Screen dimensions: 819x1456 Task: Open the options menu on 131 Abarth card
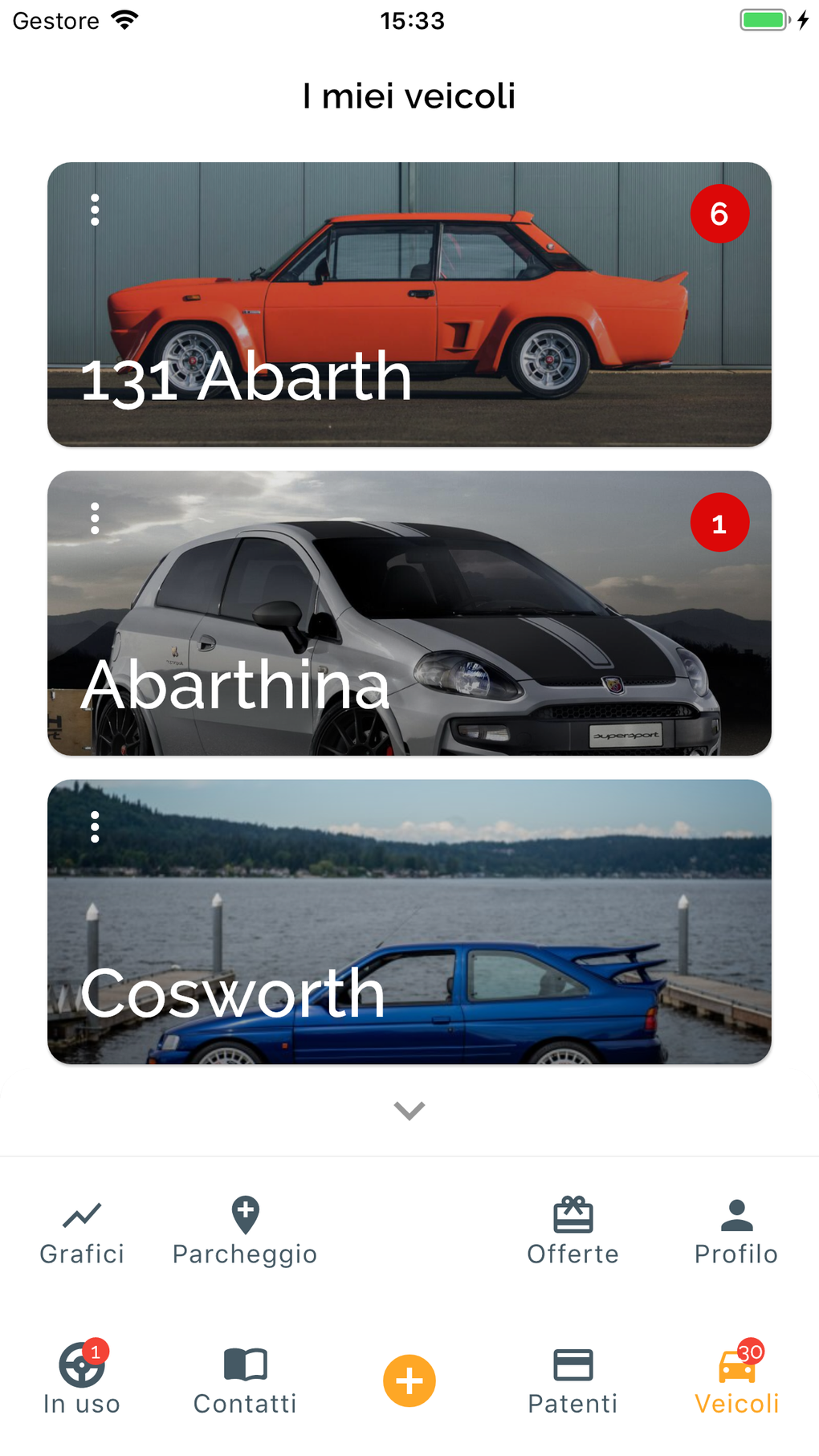point(95,210)
